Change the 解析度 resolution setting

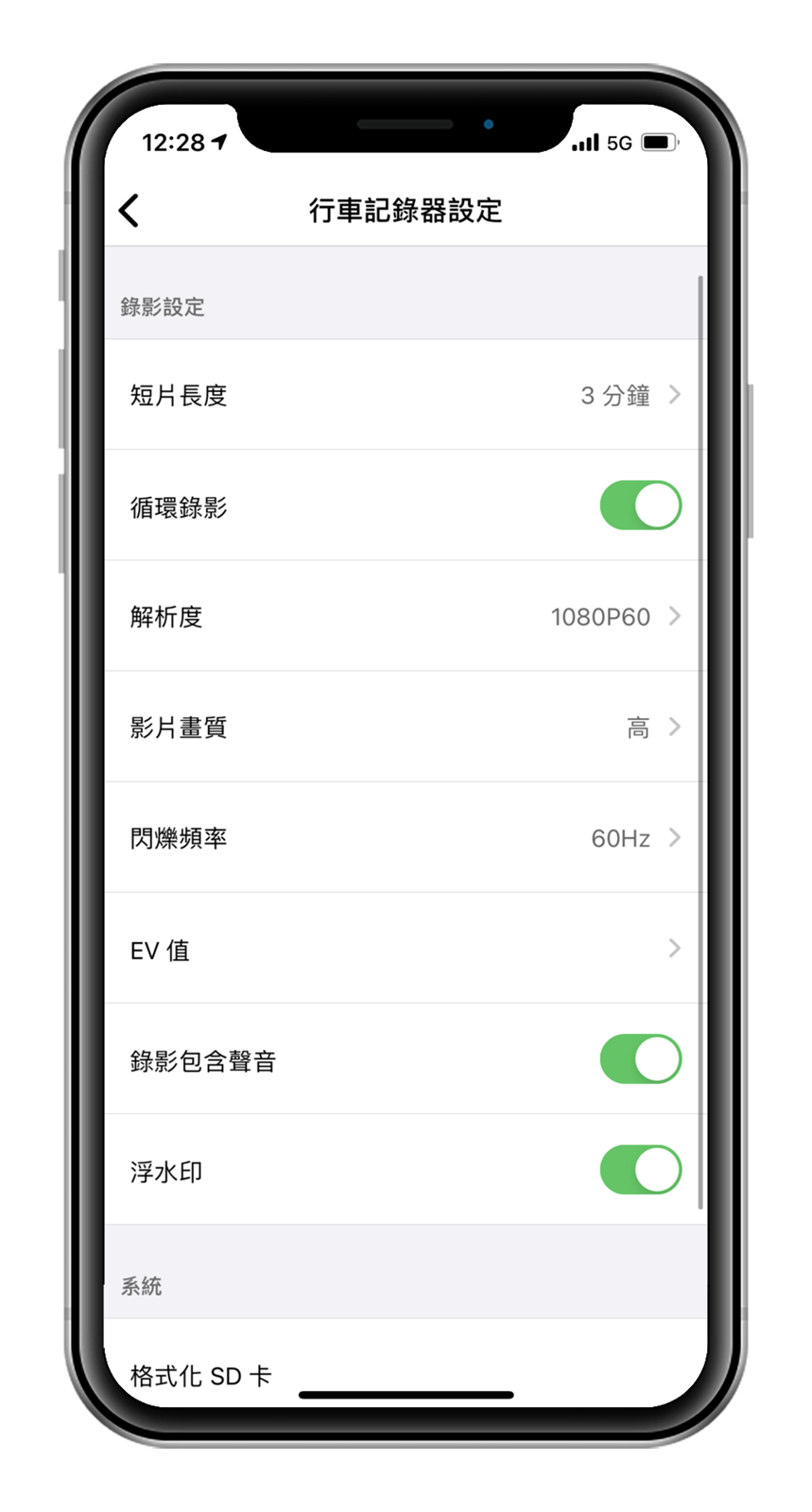(x=405, y=617)
